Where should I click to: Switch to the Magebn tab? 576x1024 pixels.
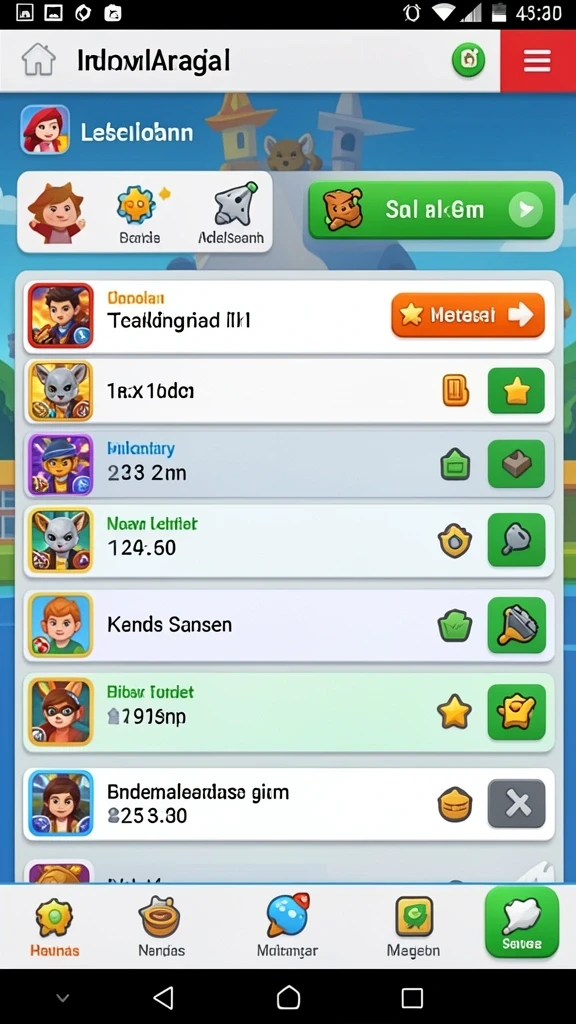pyautogui.click(x=413, y=926)
